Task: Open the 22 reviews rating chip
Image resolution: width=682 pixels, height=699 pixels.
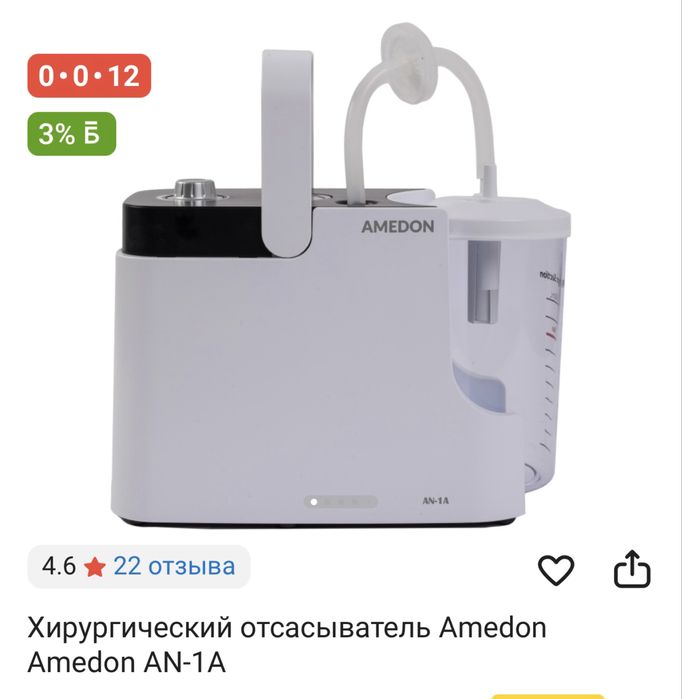Action: [x=139, y=566]
